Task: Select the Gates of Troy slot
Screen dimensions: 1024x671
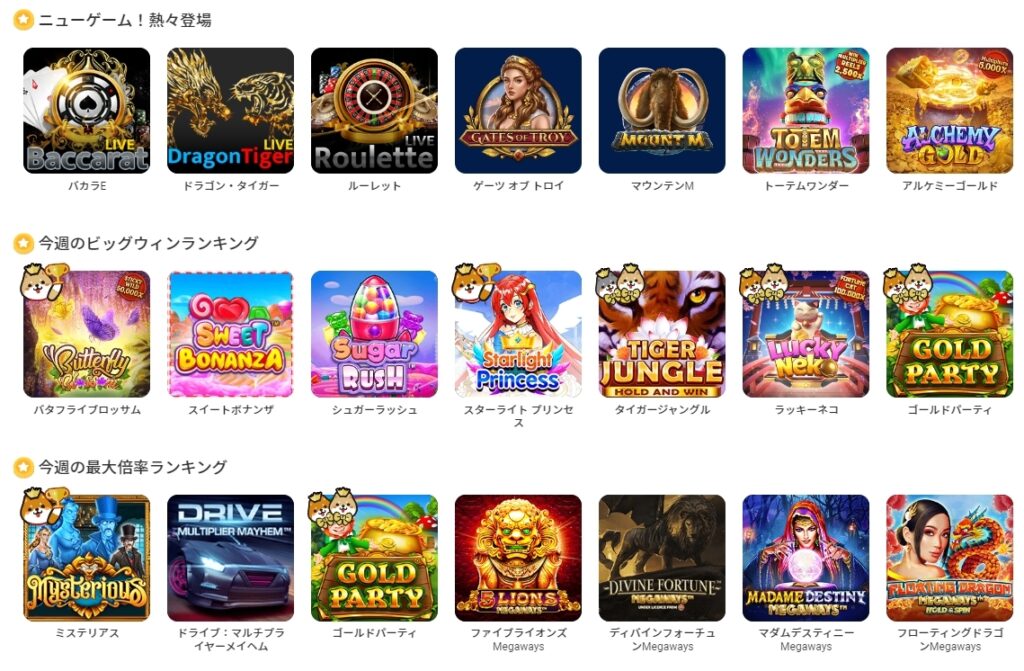Action: (x=518, y=111)
